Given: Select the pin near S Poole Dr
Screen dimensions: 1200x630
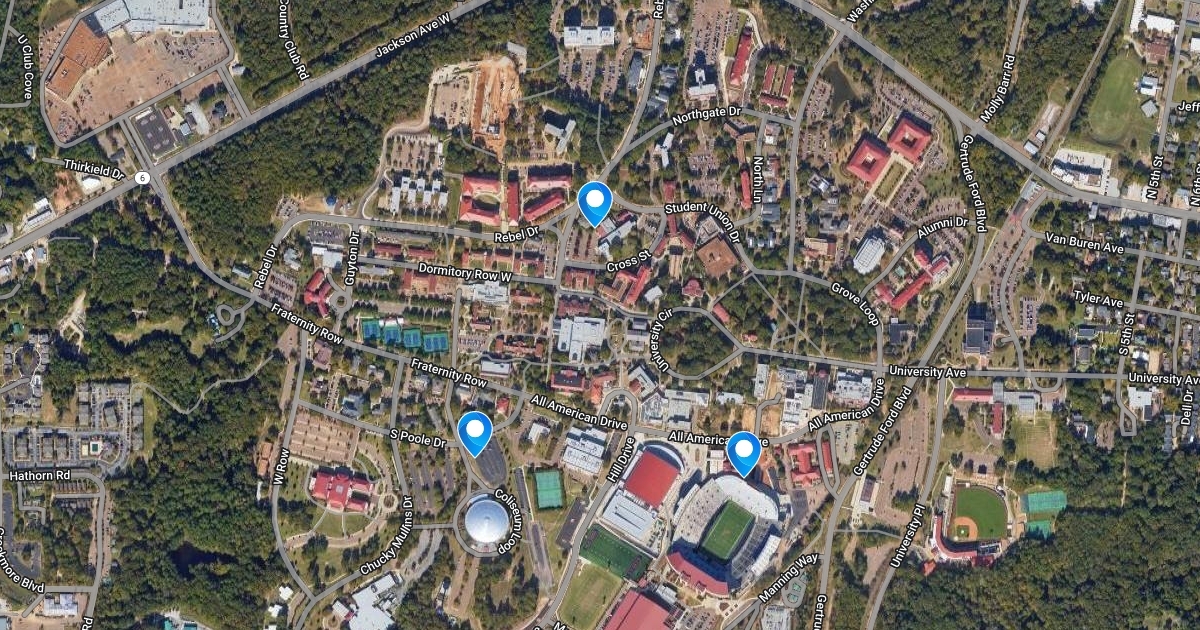Looking at the screenshot, I should pos(475,432).
